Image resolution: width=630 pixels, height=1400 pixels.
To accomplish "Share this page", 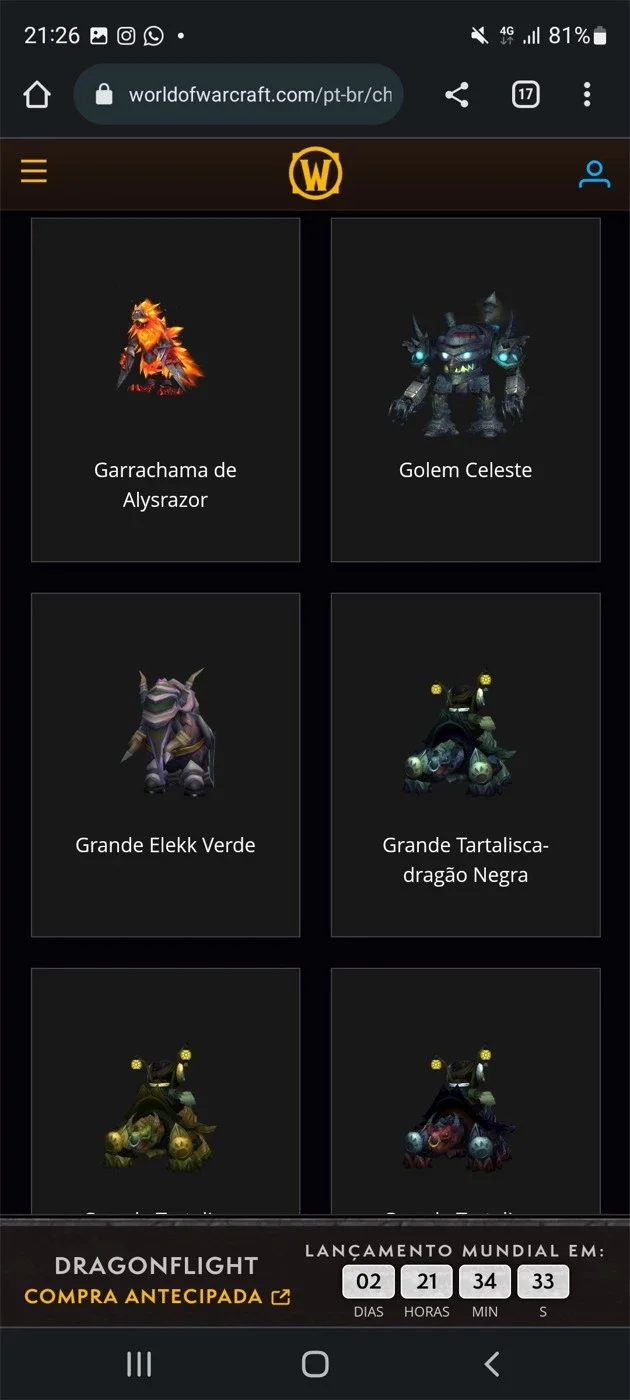I will point(457,95).
